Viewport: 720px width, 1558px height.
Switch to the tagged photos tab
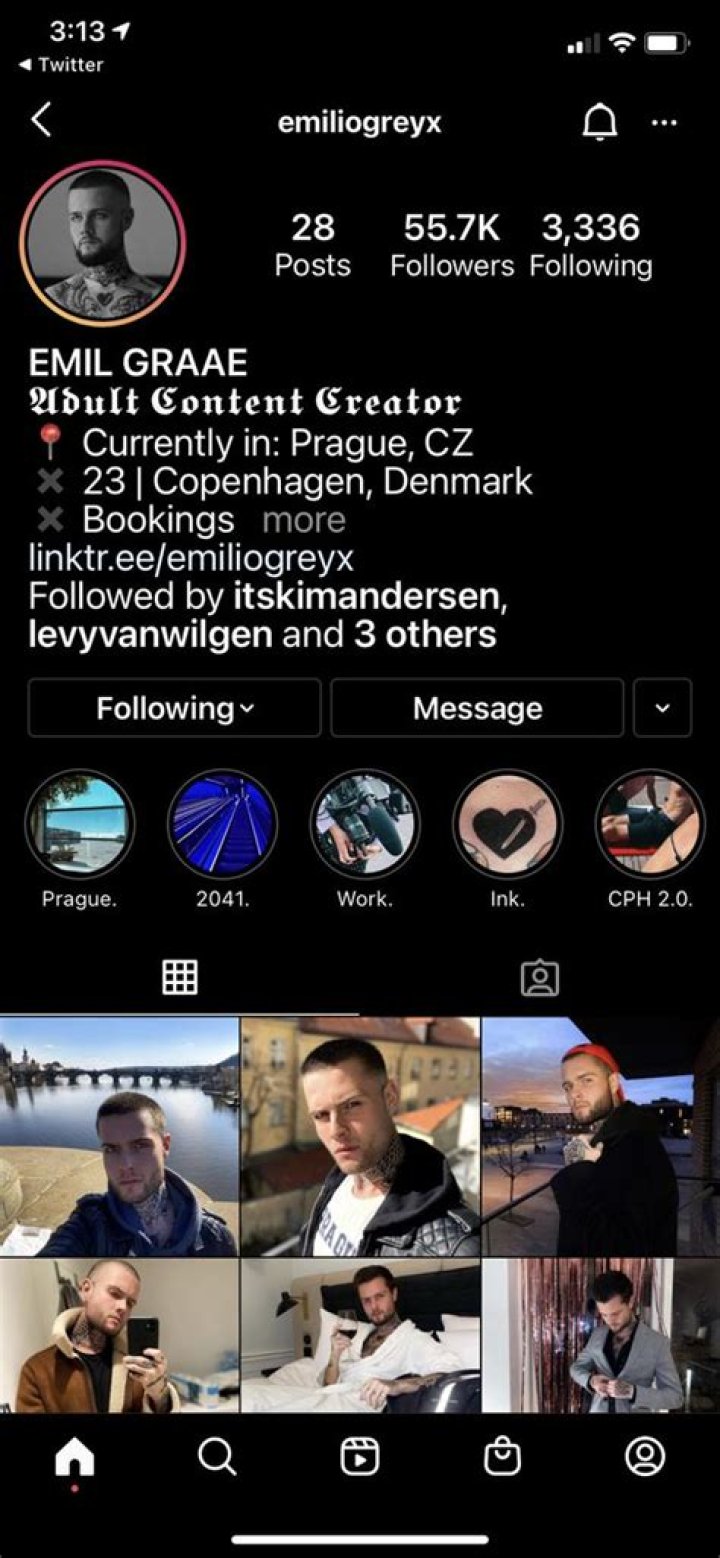[x=540, y=978]
